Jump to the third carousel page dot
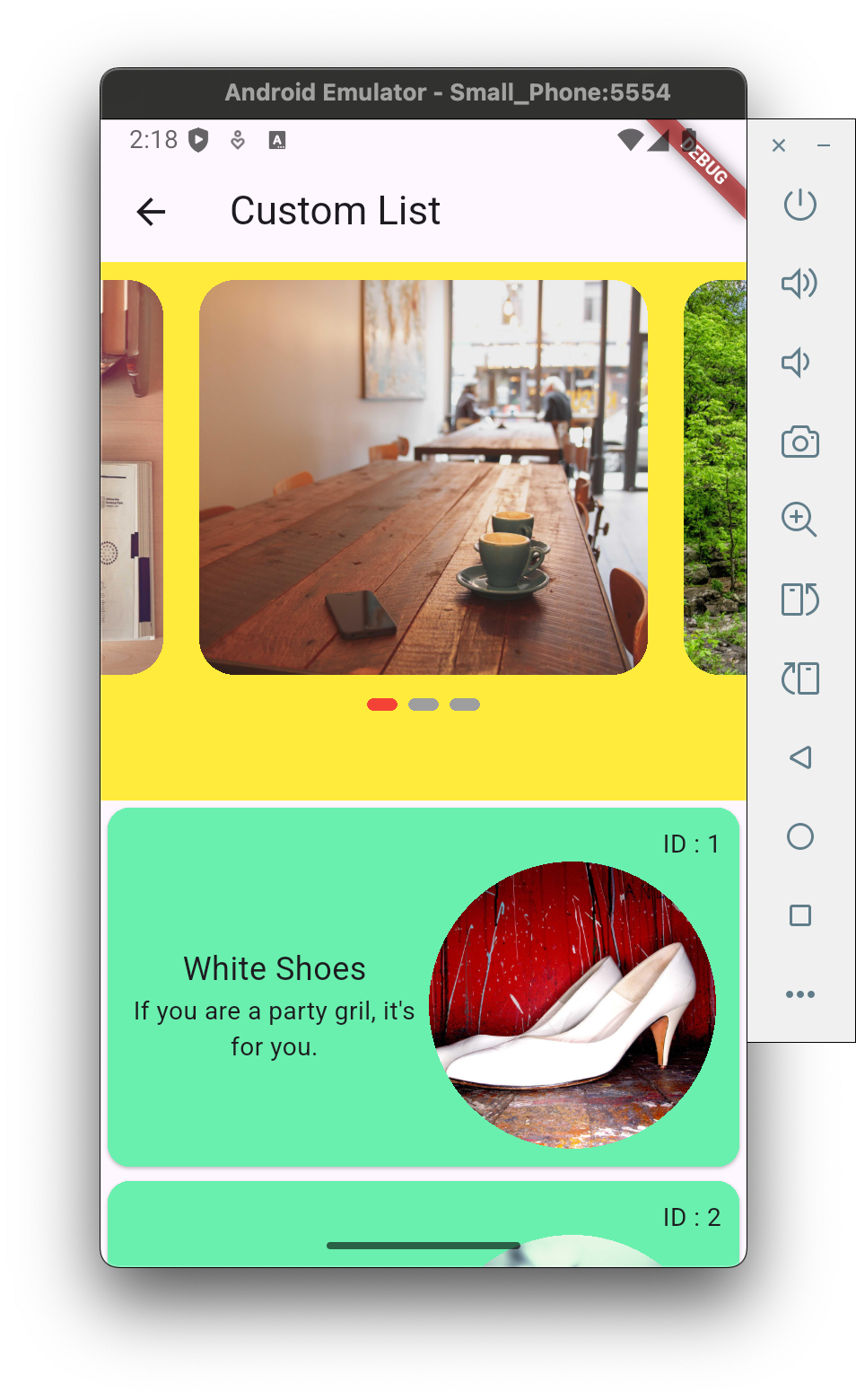 465,704
